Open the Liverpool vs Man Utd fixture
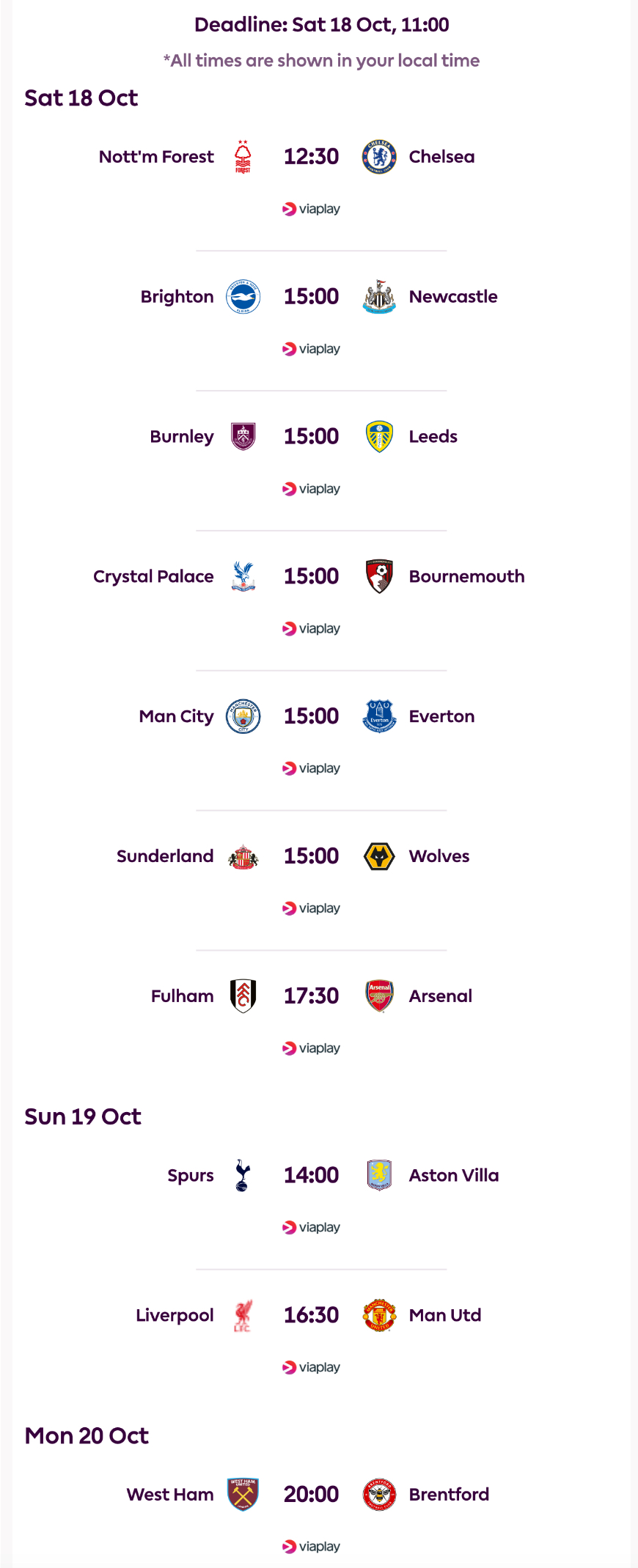Image resolution: width=638 pixels, height=1568 pixels. coord(311,1316)
